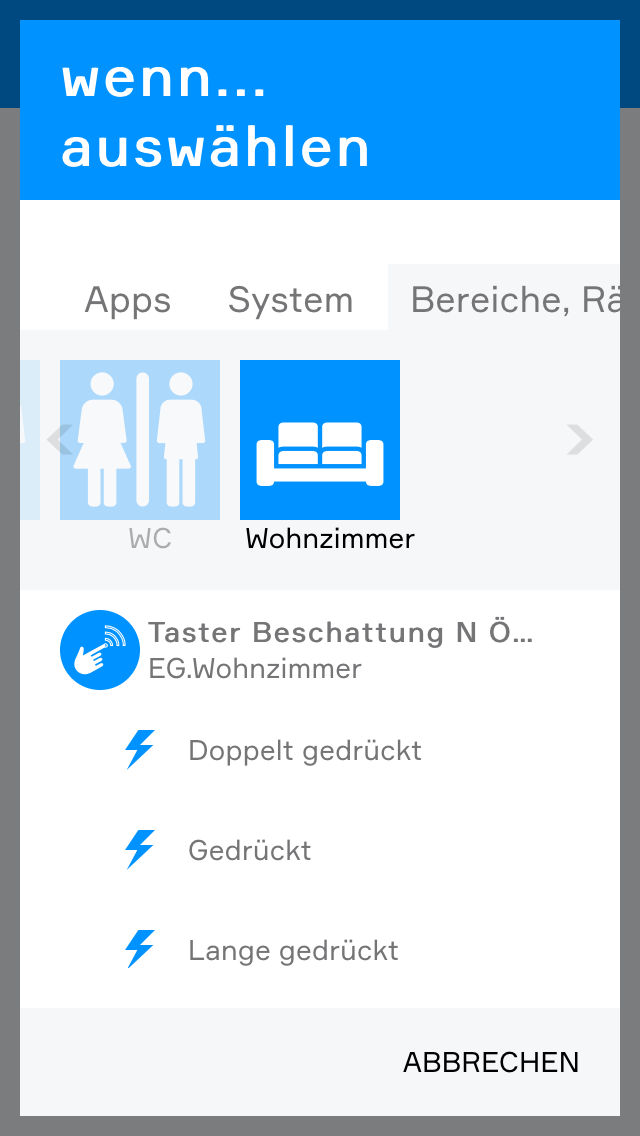Image resolution: width=640 pixels, height=1136 pixels.
Task: Show more rooms with the right arrow
Action: [580, 439]
